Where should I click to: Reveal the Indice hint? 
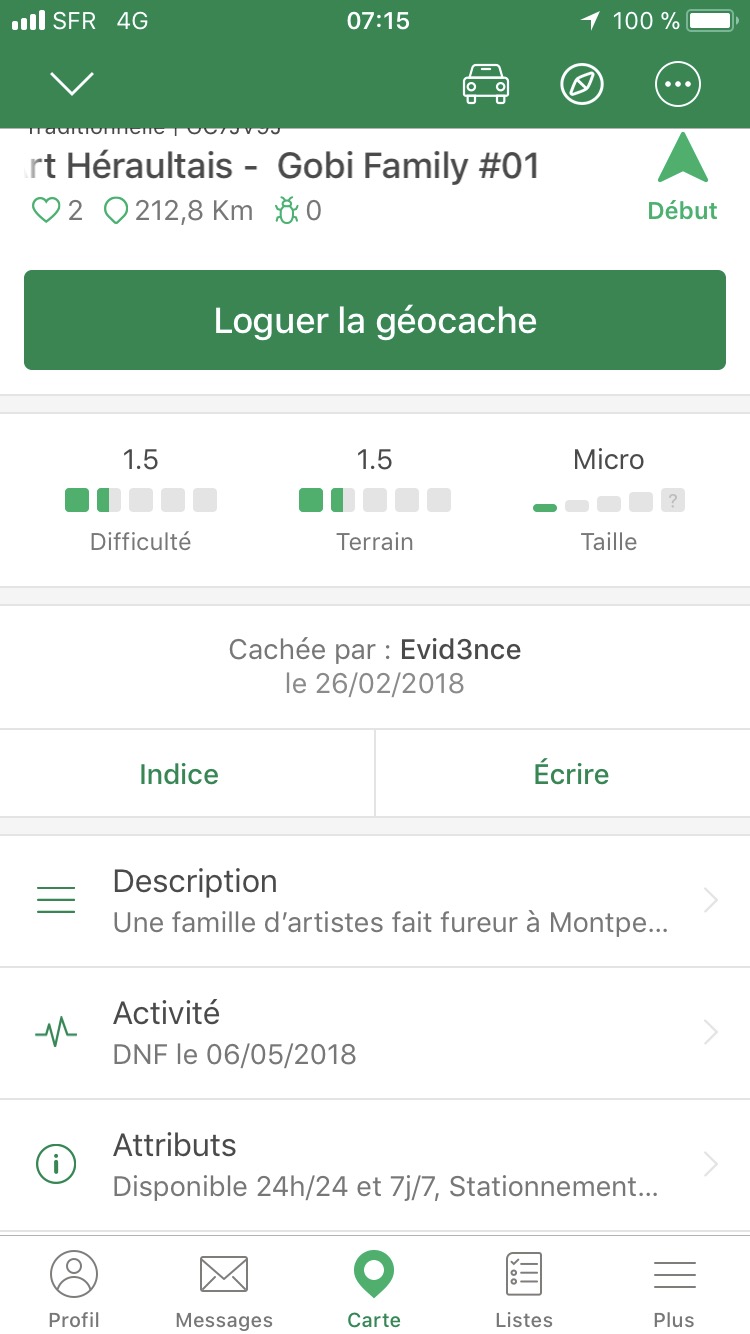click(179, 774)
